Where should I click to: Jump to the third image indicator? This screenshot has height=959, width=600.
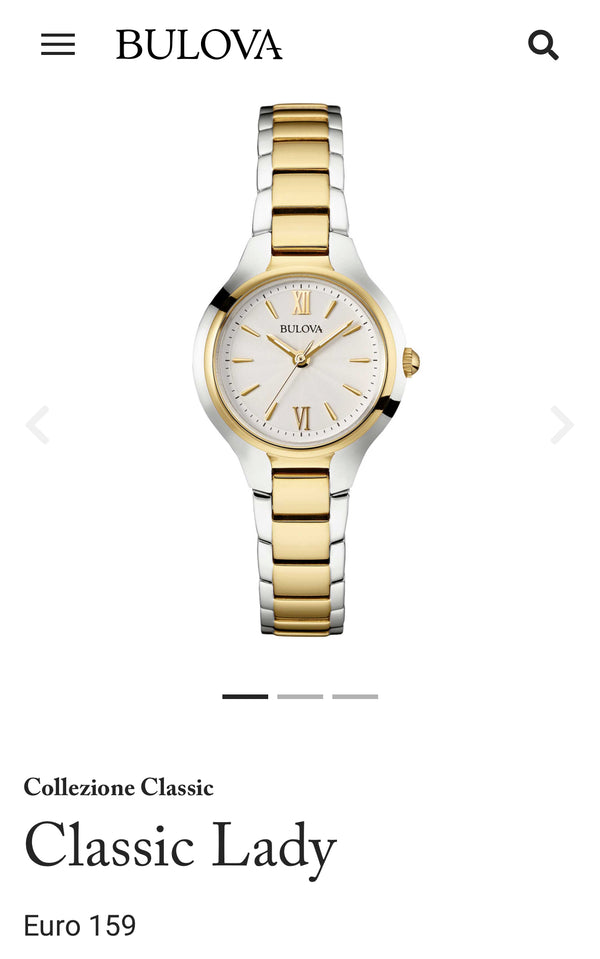click(x=355, y=696)
